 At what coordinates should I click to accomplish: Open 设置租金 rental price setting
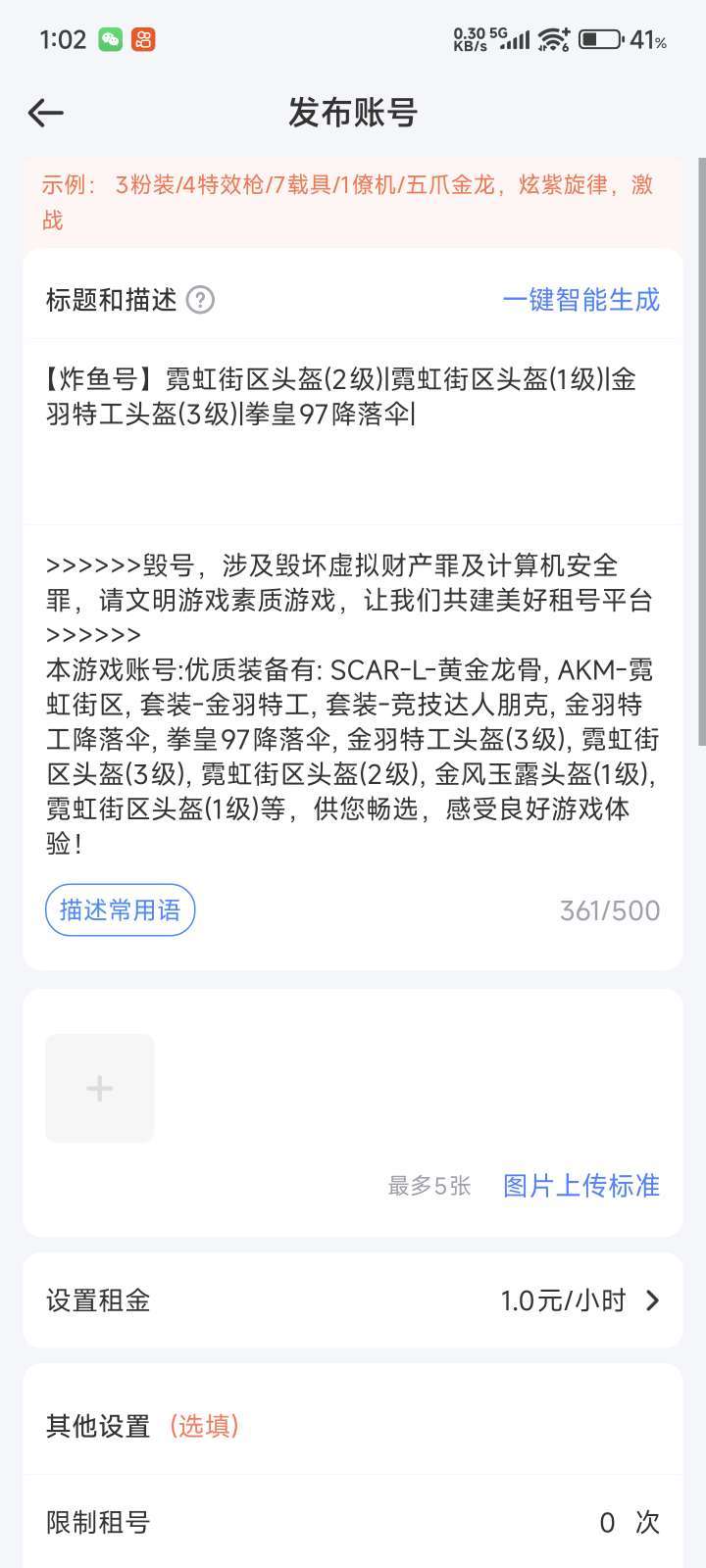(353, 1300)
